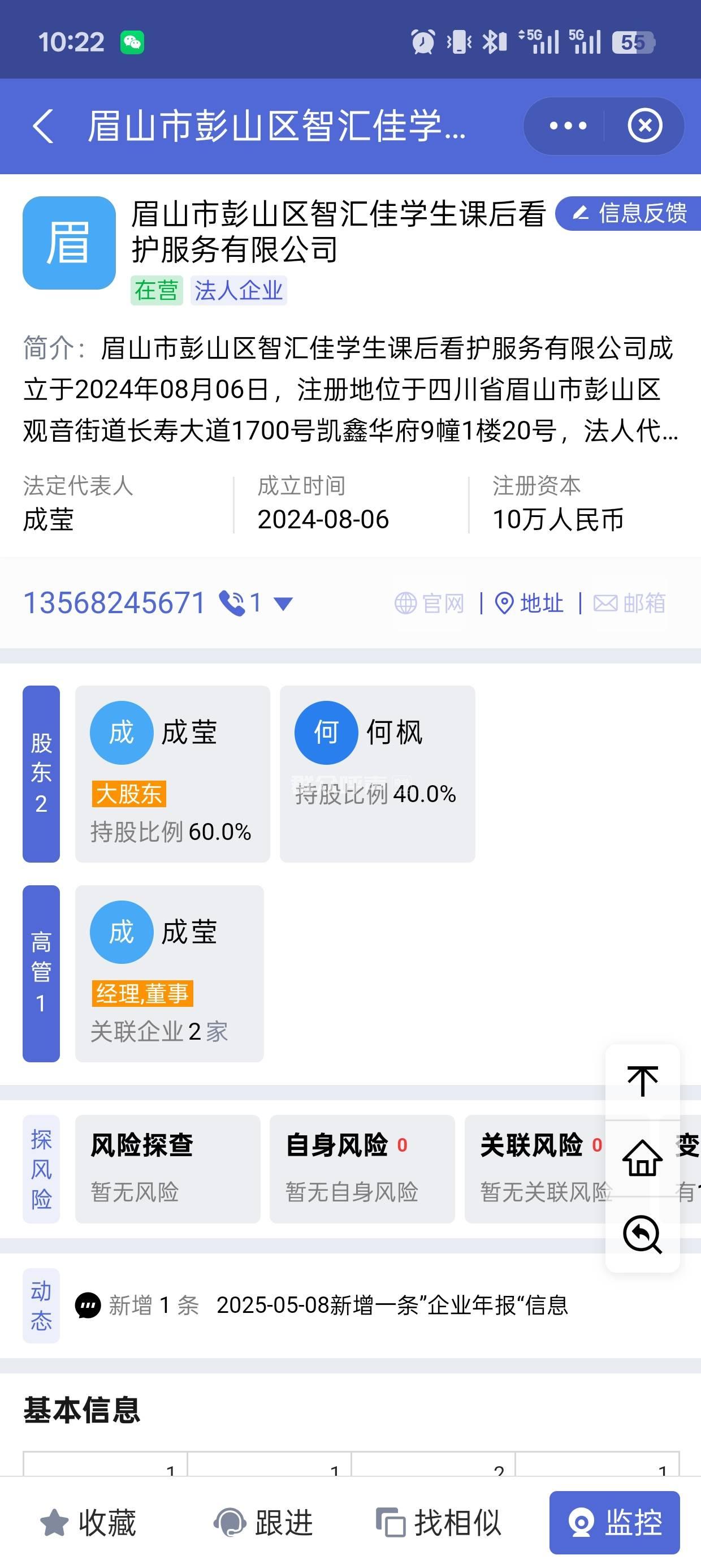
Task: Go back using the header arrow
Action: click(42, 126)
